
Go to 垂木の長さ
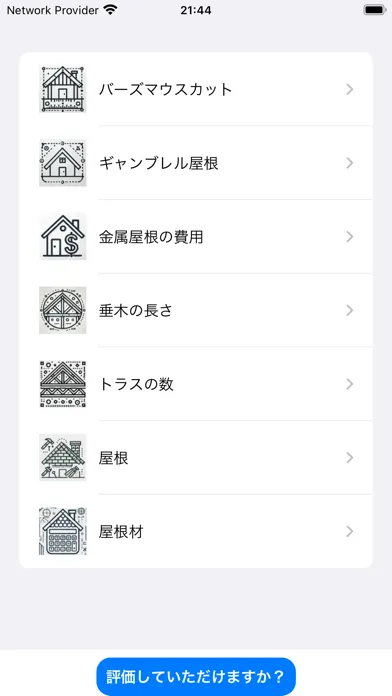tap(196, 310)
